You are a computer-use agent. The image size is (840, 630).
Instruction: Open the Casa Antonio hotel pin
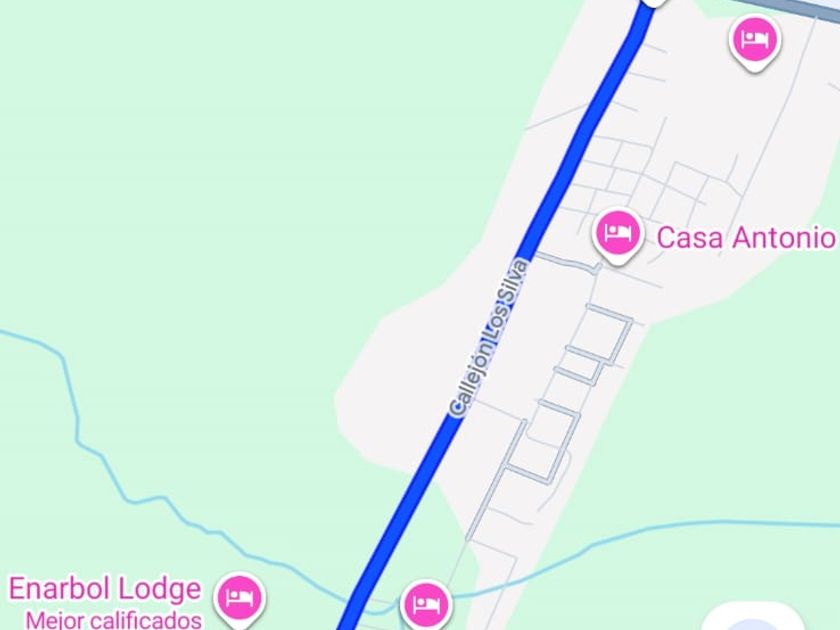pos(618,235)
